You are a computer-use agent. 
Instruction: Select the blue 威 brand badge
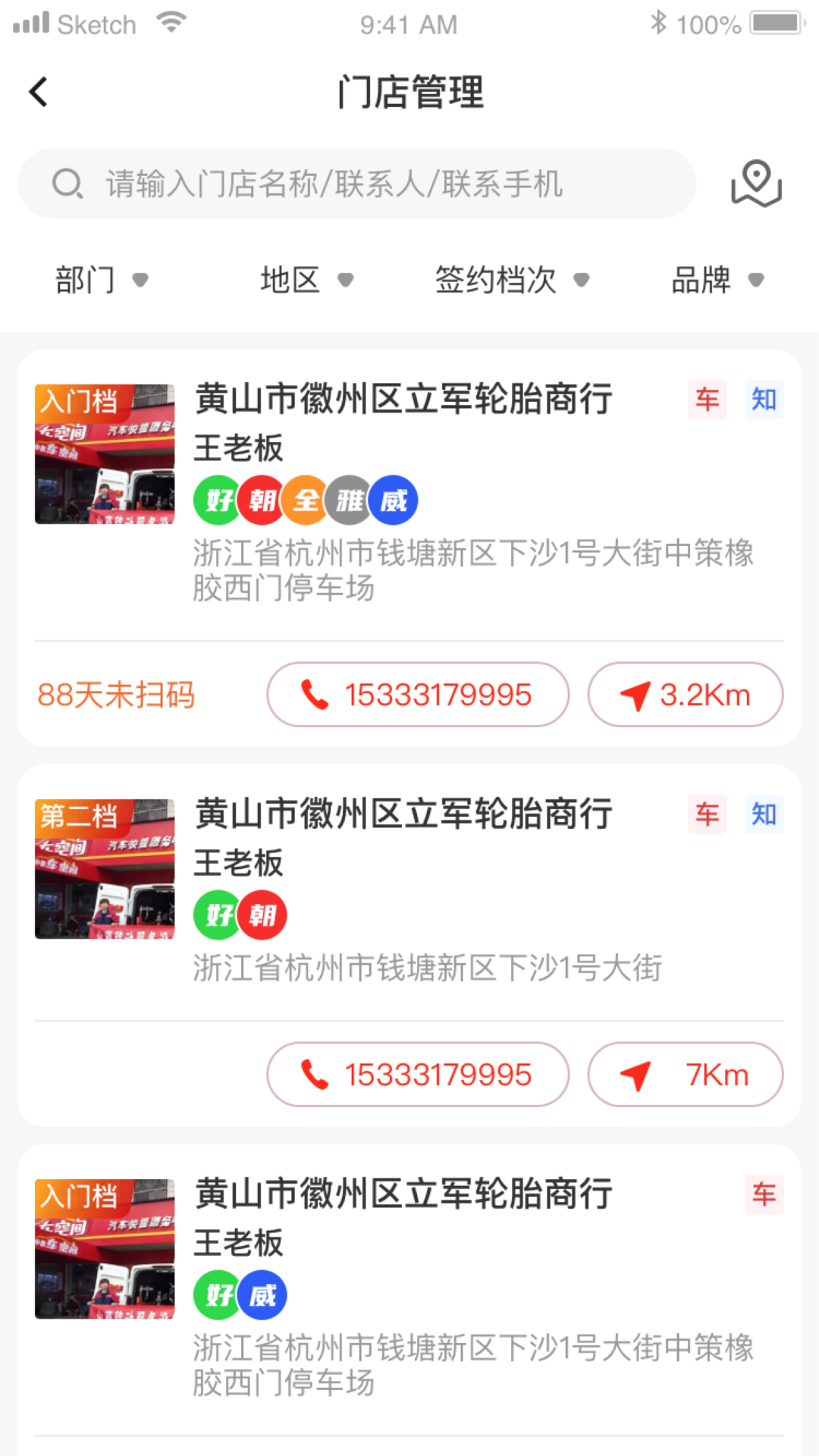[x=393, y=500]
